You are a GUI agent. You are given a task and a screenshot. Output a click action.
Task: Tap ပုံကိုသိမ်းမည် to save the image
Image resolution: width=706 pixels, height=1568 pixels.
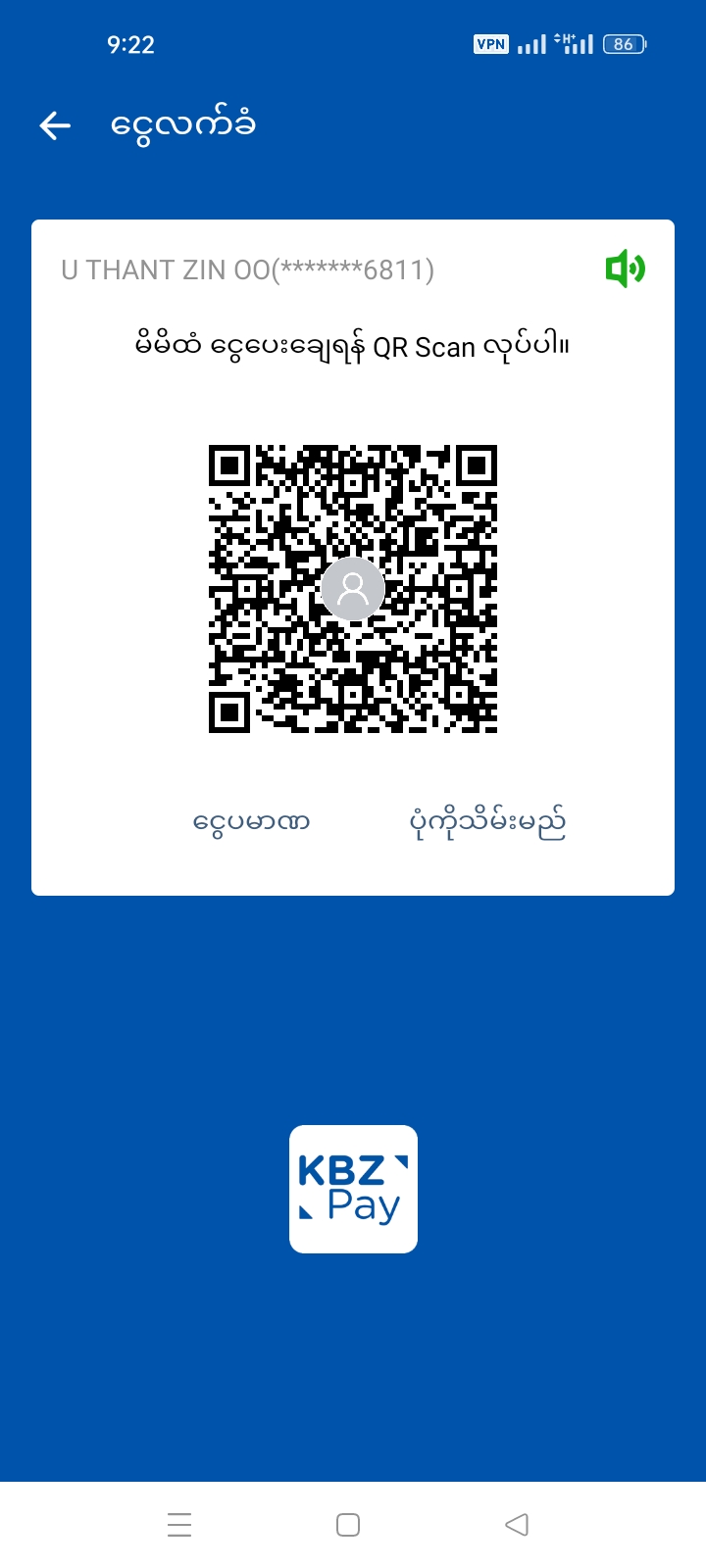click(x=487, y=823)
